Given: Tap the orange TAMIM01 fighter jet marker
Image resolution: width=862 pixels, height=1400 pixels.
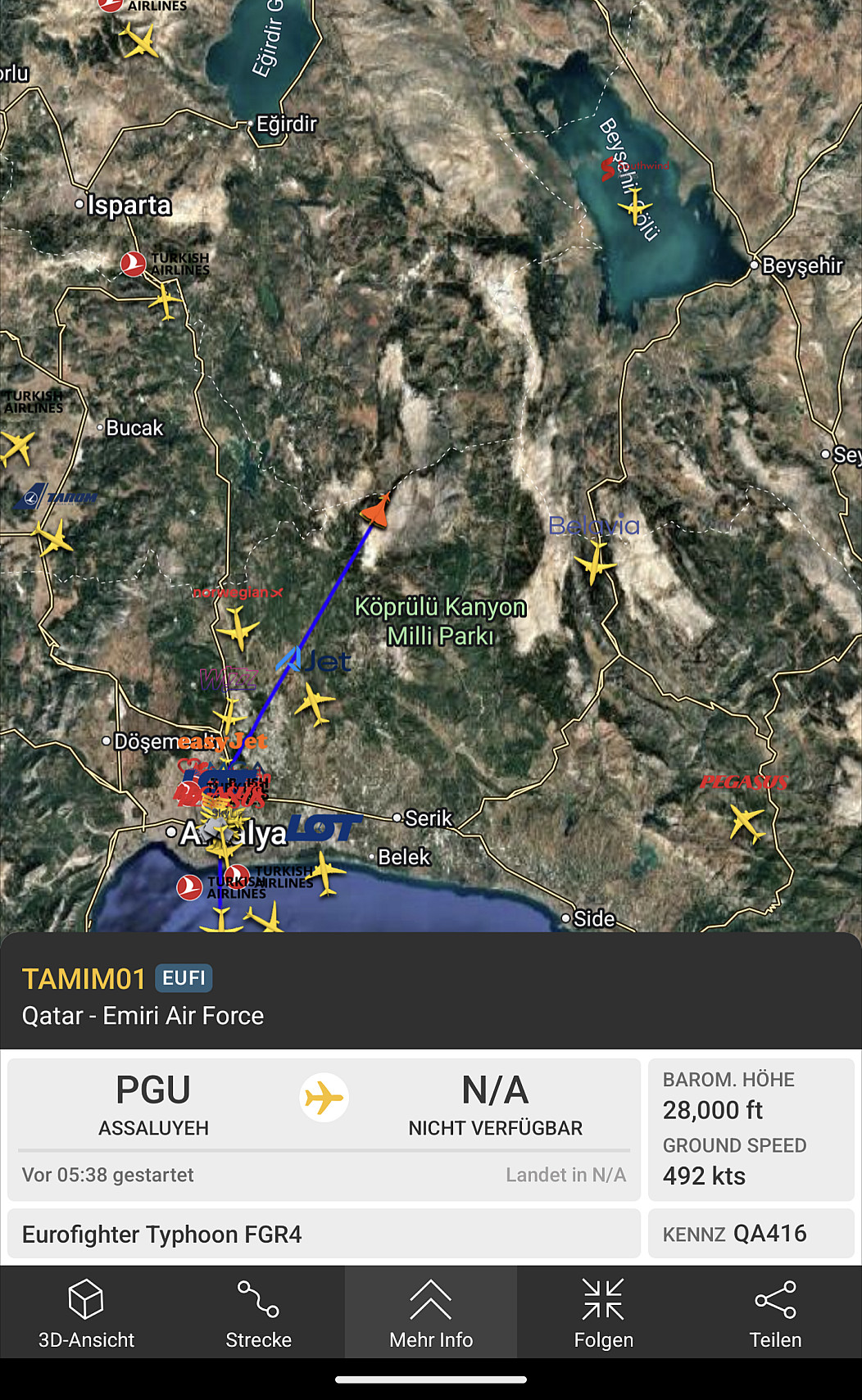Looking at the screenshot, I should coord(376,510).
